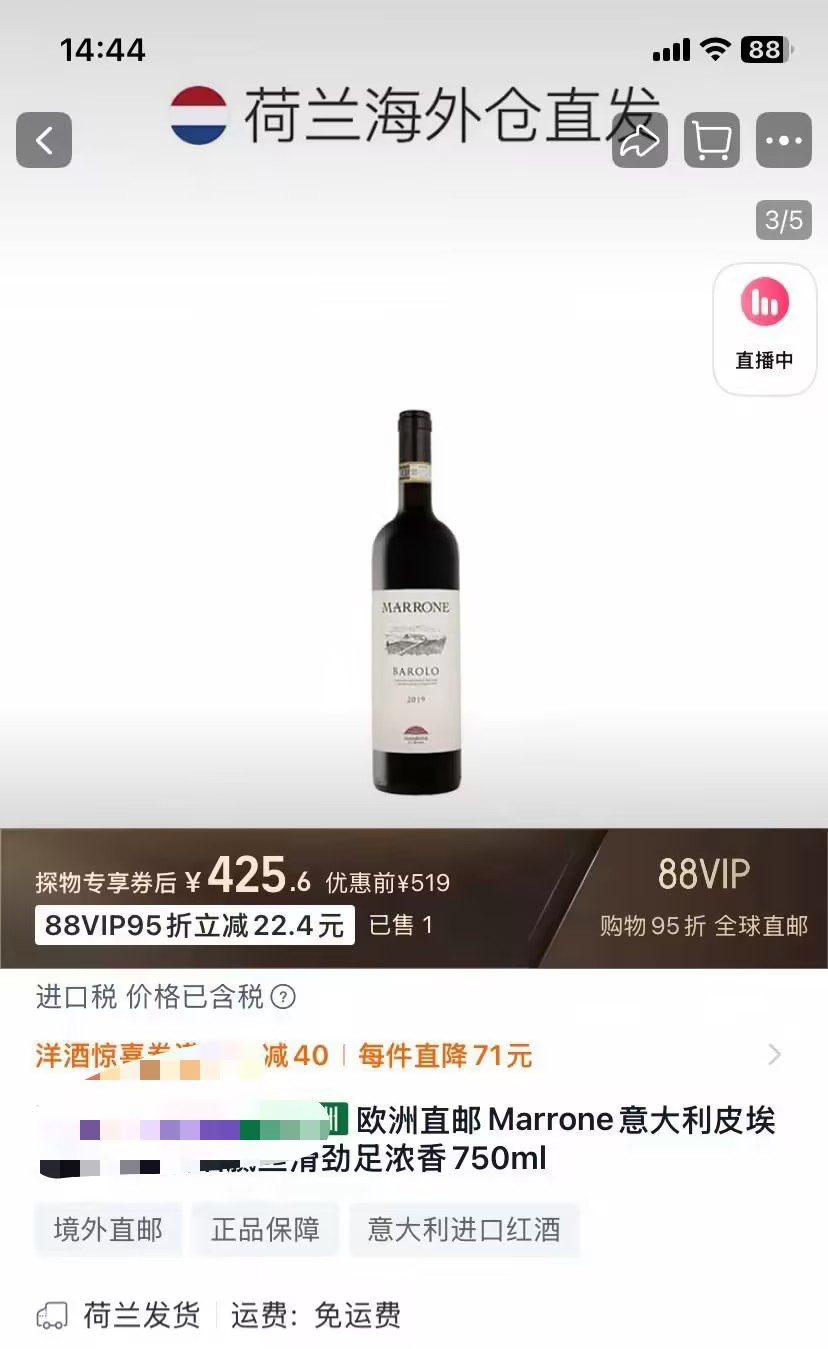Open the shopping cart
Screen dimensions: 828x1349
click(711, 140)
